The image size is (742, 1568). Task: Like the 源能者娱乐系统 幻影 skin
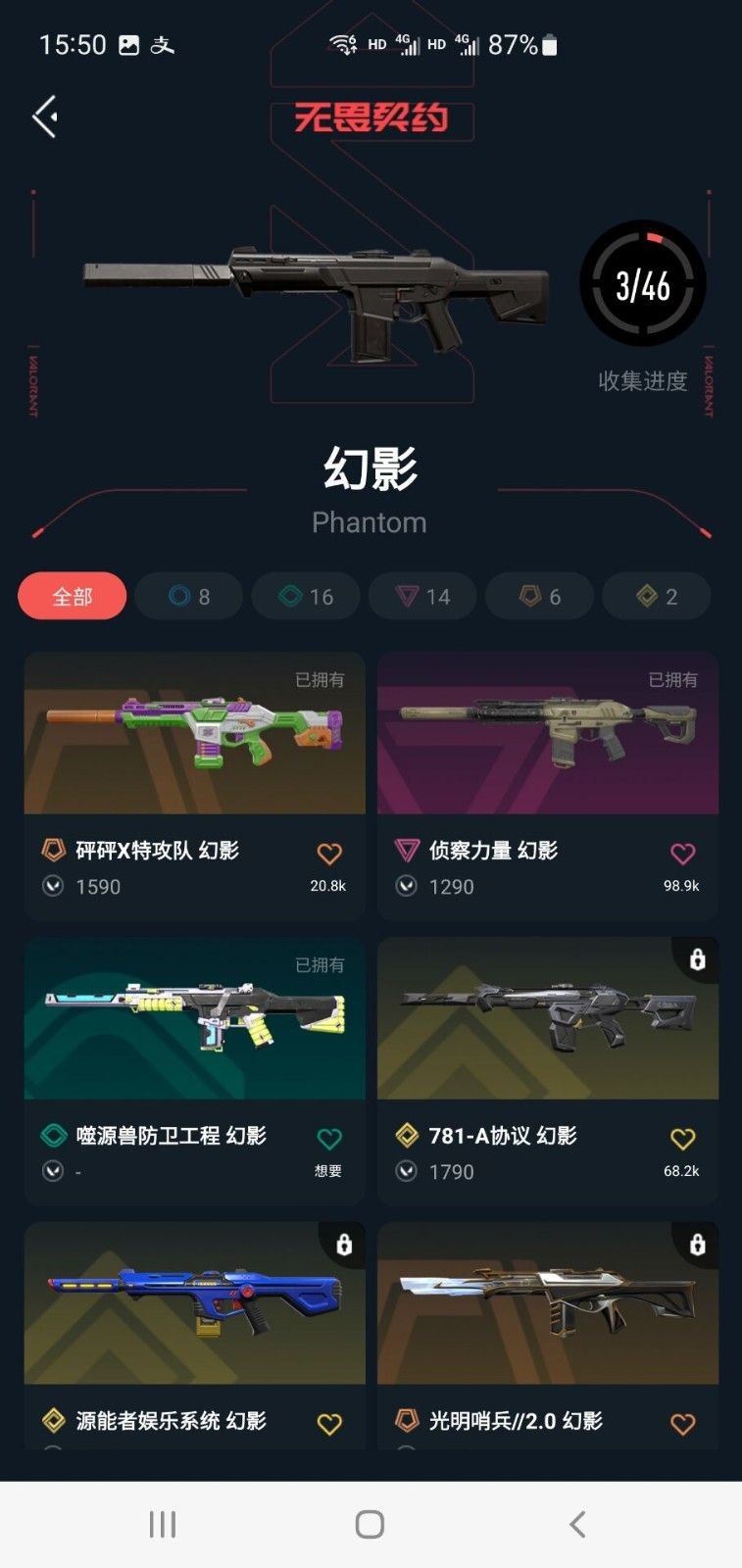[x=329, y=1424]
